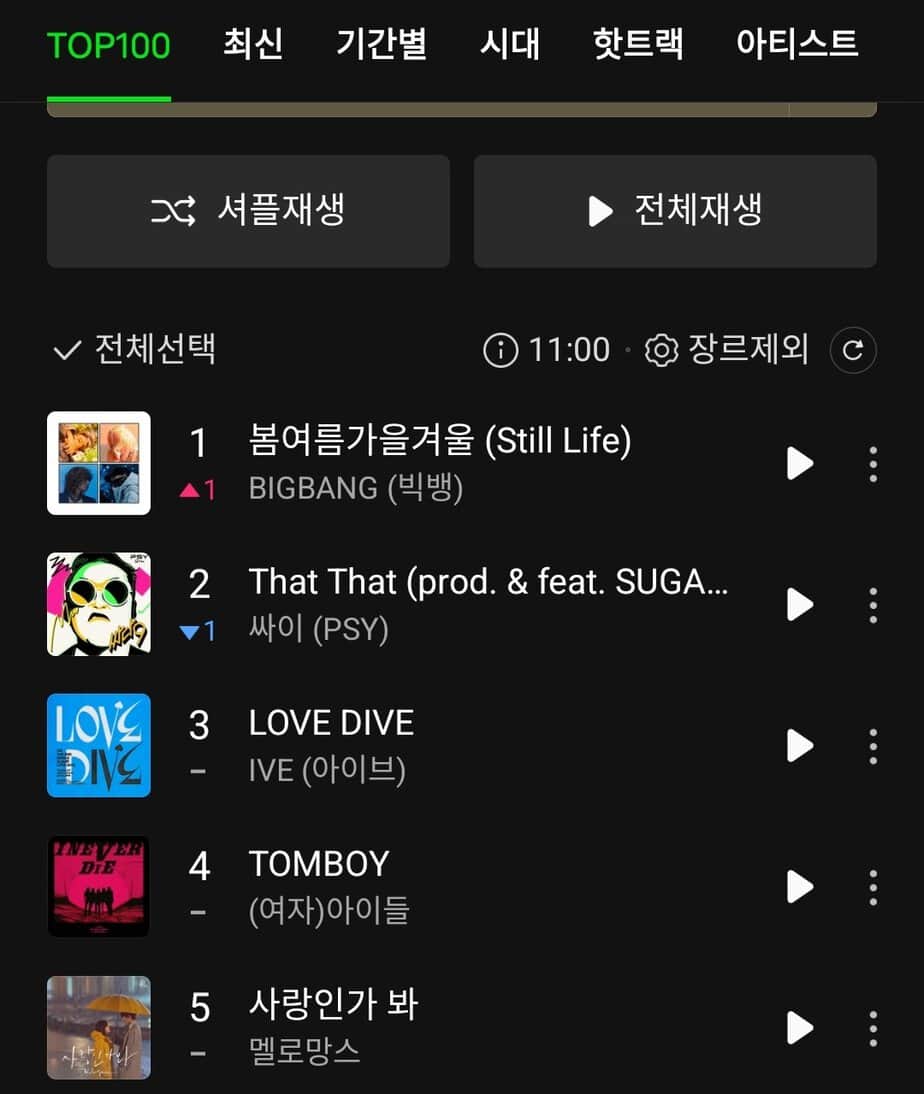
Task: Play That That by PSY
Action: (x=799, y=605)
